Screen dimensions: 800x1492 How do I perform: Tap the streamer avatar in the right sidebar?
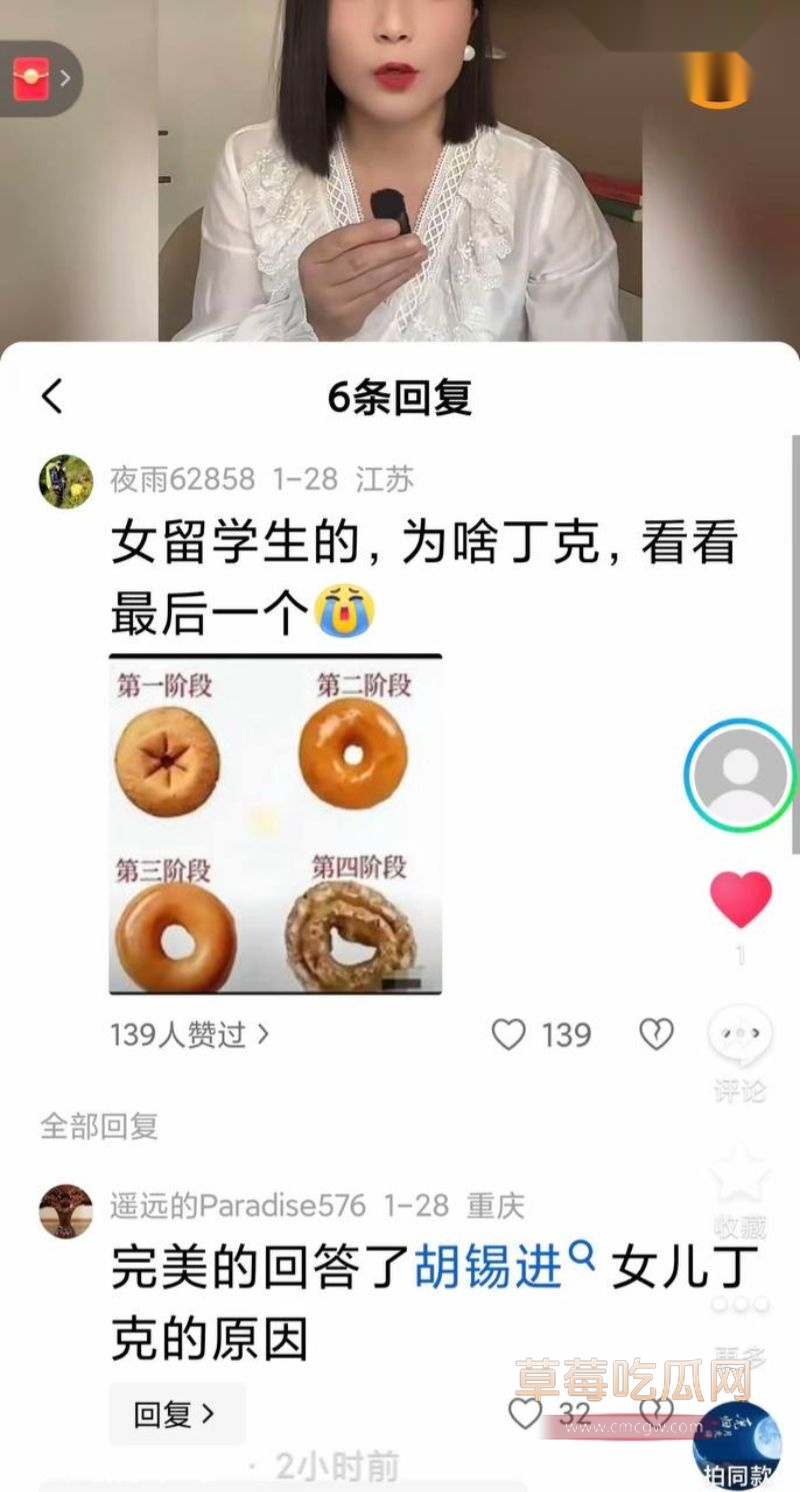[x=738, y=775]
